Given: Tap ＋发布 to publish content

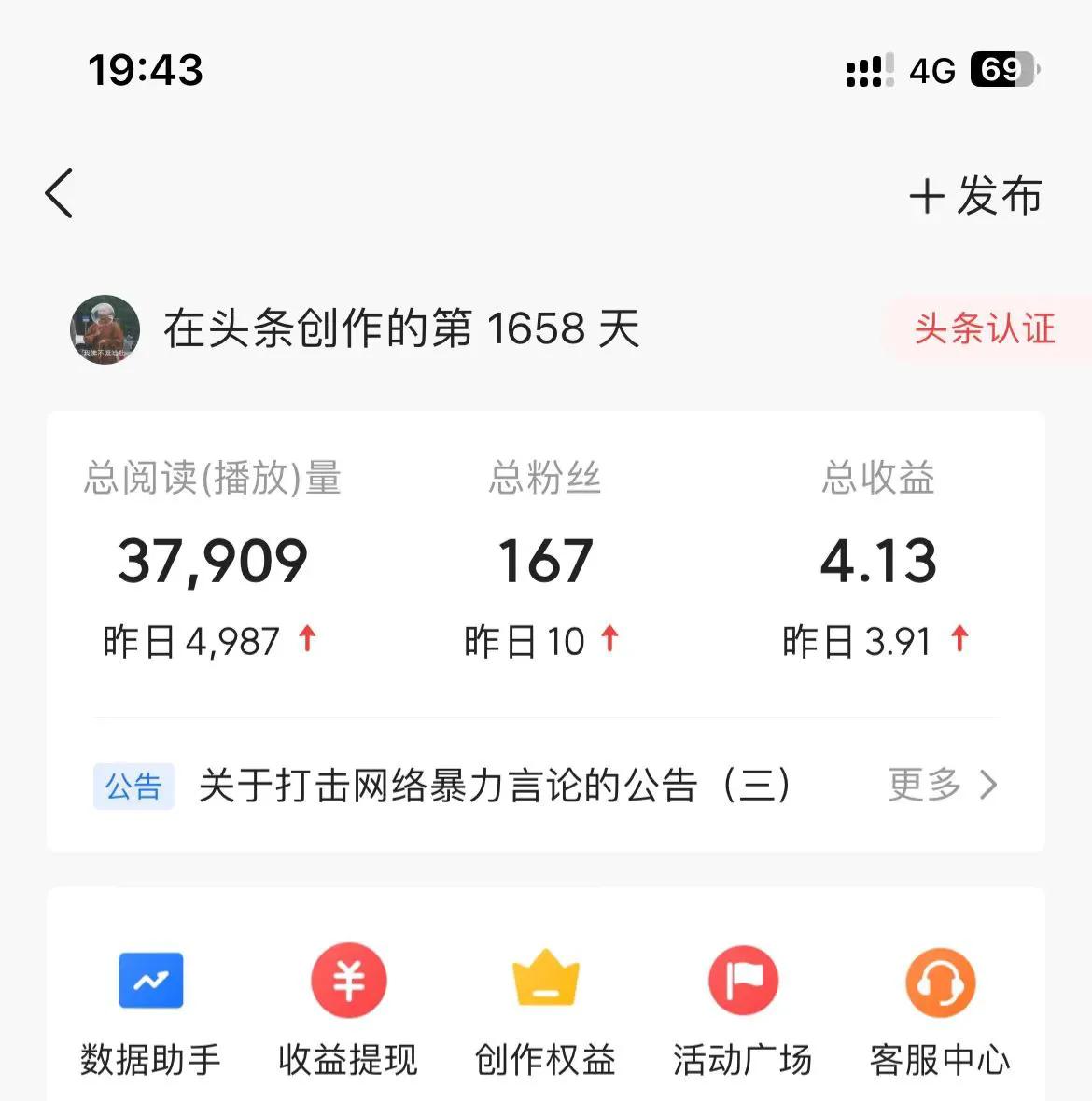Looking at the screenshot, I should coord(976,195).
